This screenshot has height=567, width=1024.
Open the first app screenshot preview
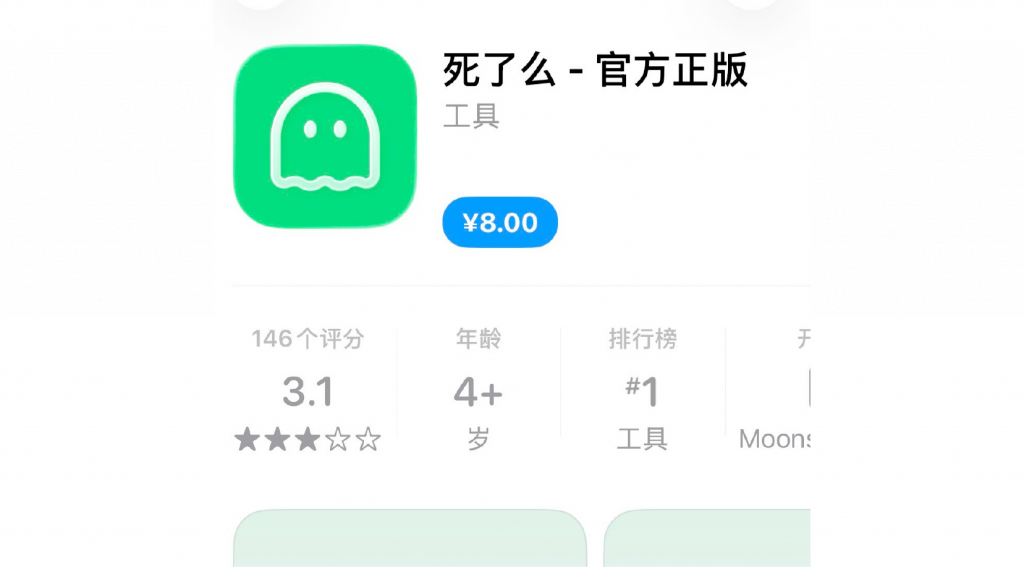pyautogui.click(x=409, y=540)
